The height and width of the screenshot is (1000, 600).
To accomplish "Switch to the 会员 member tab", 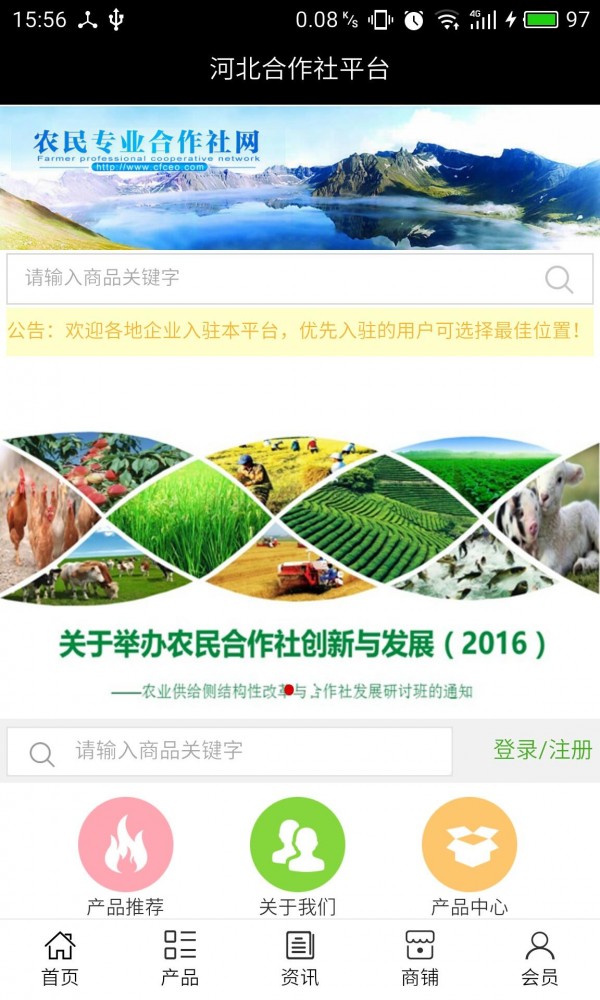I will tap(539, 959).
